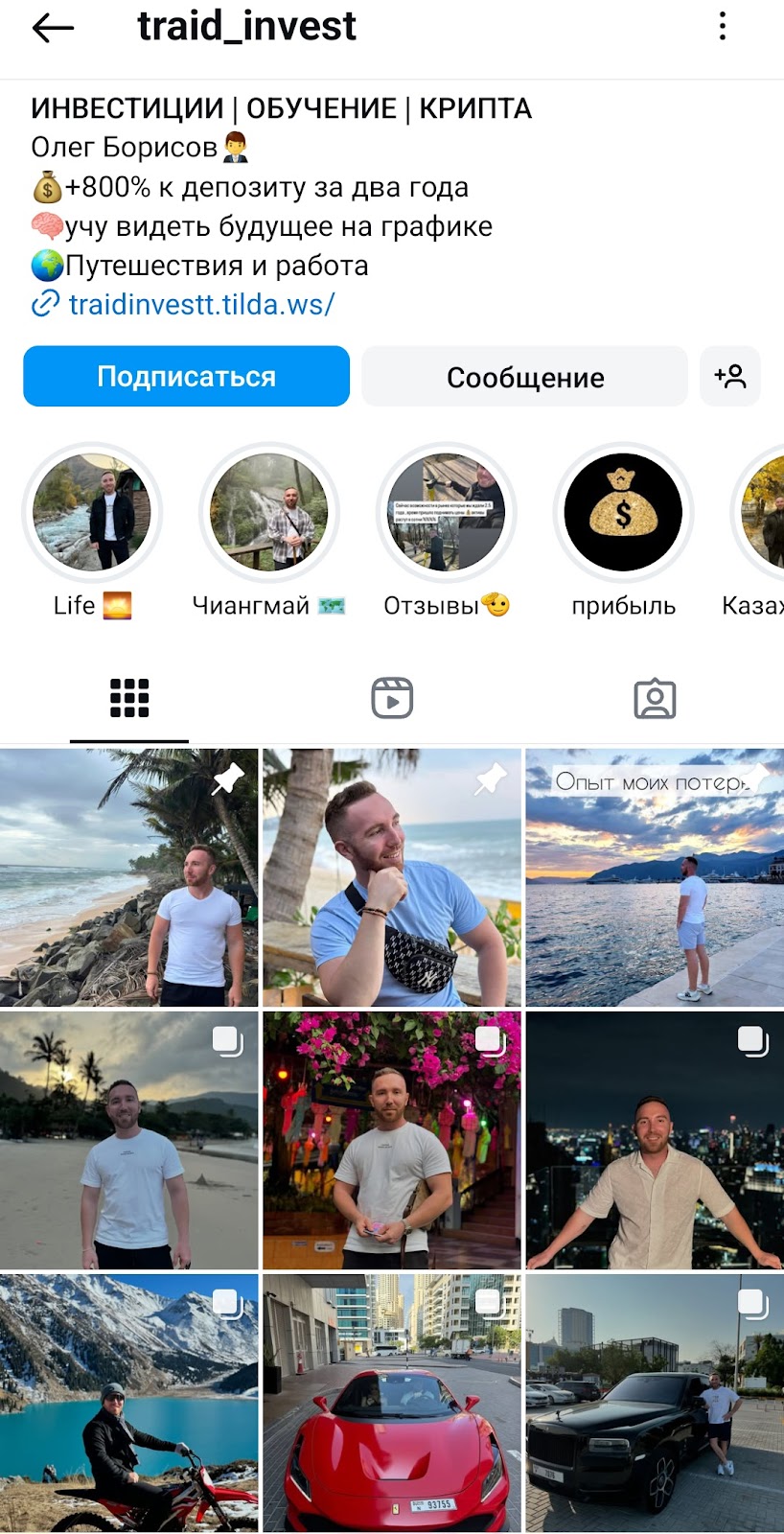
Task: Open the night city skyline post
Action: (x=655, y=1140)
